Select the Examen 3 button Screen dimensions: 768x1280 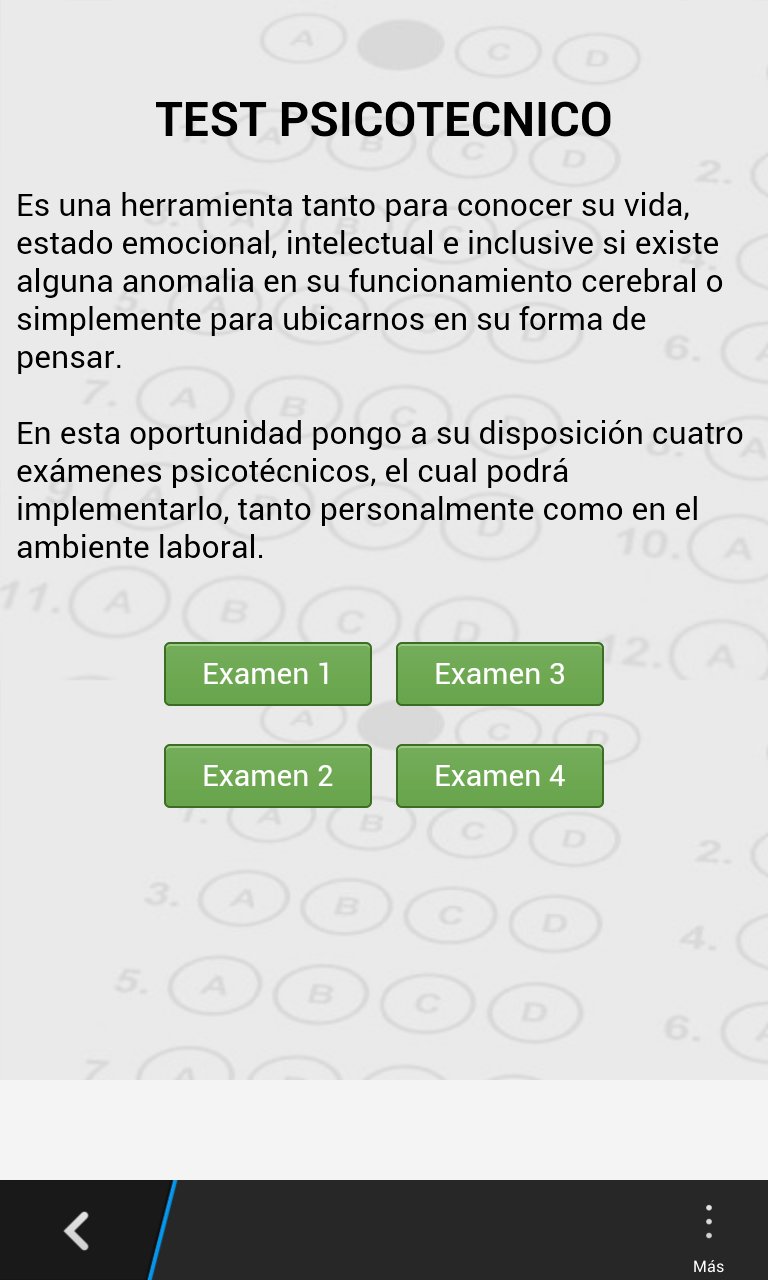pos(500,674)
